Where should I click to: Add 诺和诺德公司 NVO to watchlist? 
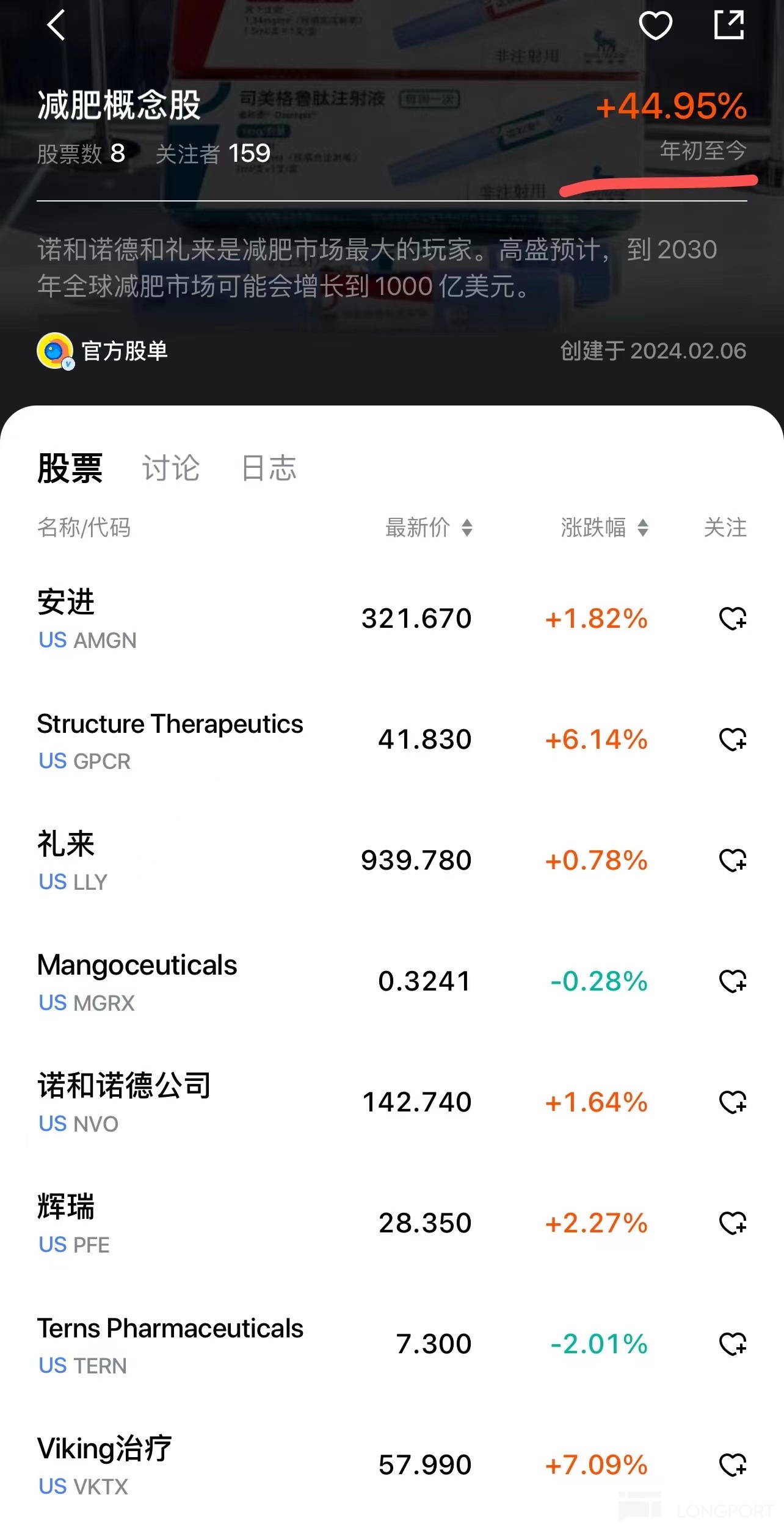click(733, 1102)
